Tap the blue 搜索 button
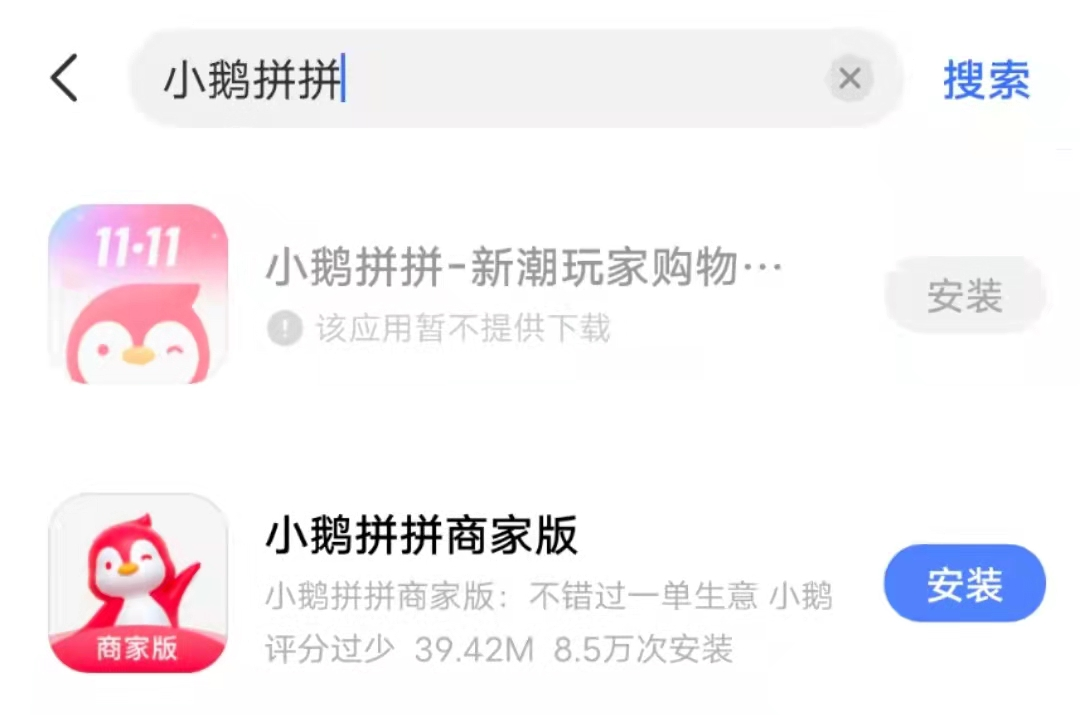Image resolution: width=1080 pixels, height=715 pixels. pyautogui.click(x=986, y=80)
